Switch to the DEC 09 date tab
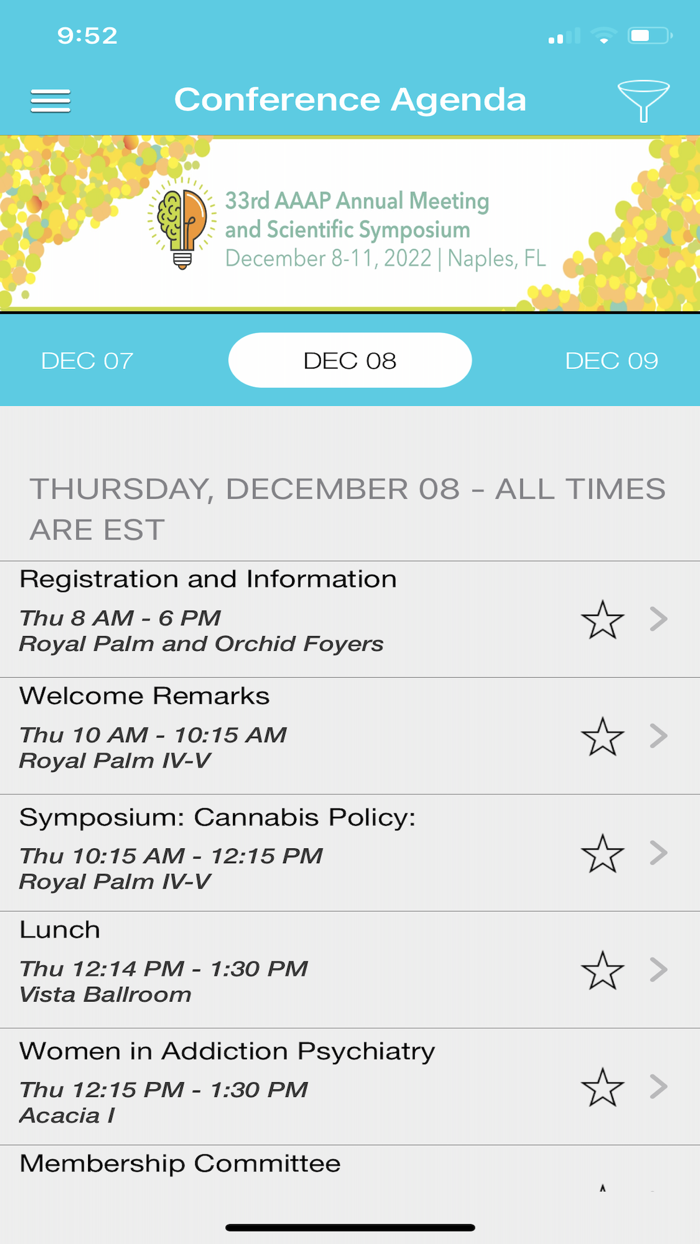This screenshot has height=1244, width=700. (612, 361)
